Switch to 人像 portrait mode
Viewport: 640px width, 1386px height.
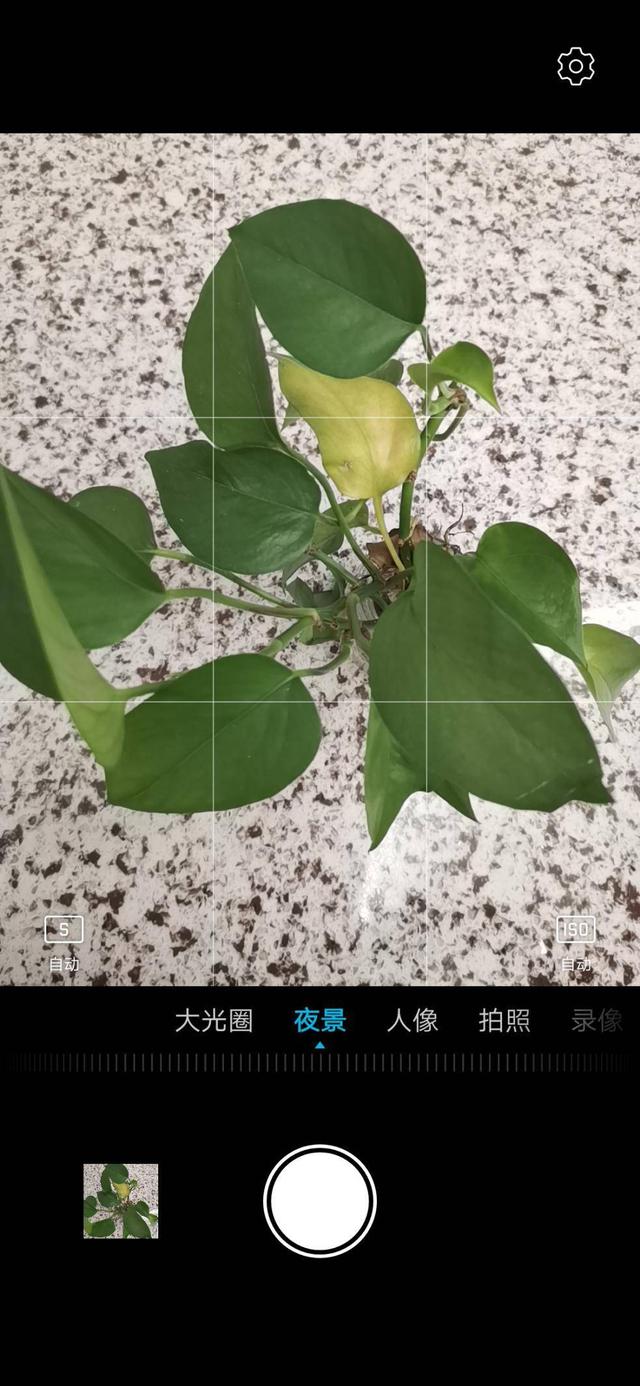(412, 1021)
